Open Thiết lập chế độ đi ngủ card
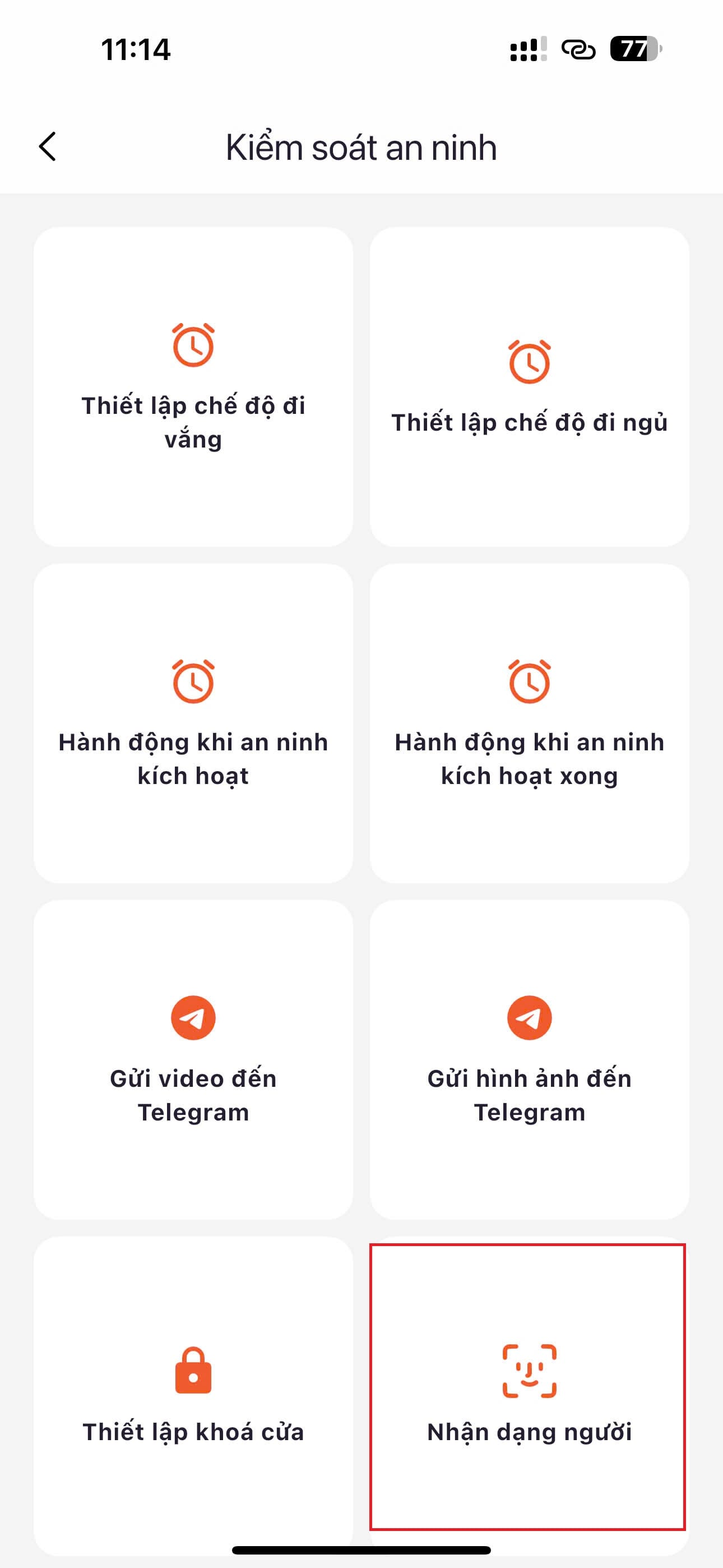Image resolution: width=723 pixels, height=1568 pixels. click(529, 387)
